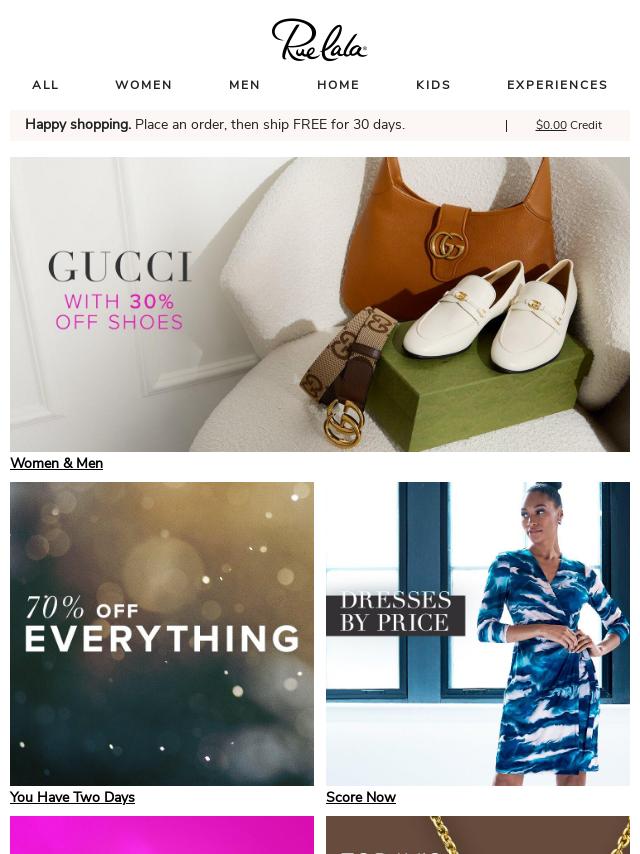The height and width of the screenshot is (854, 640).
Task: Select the KIDS category
Action: (x=433, y=85)
